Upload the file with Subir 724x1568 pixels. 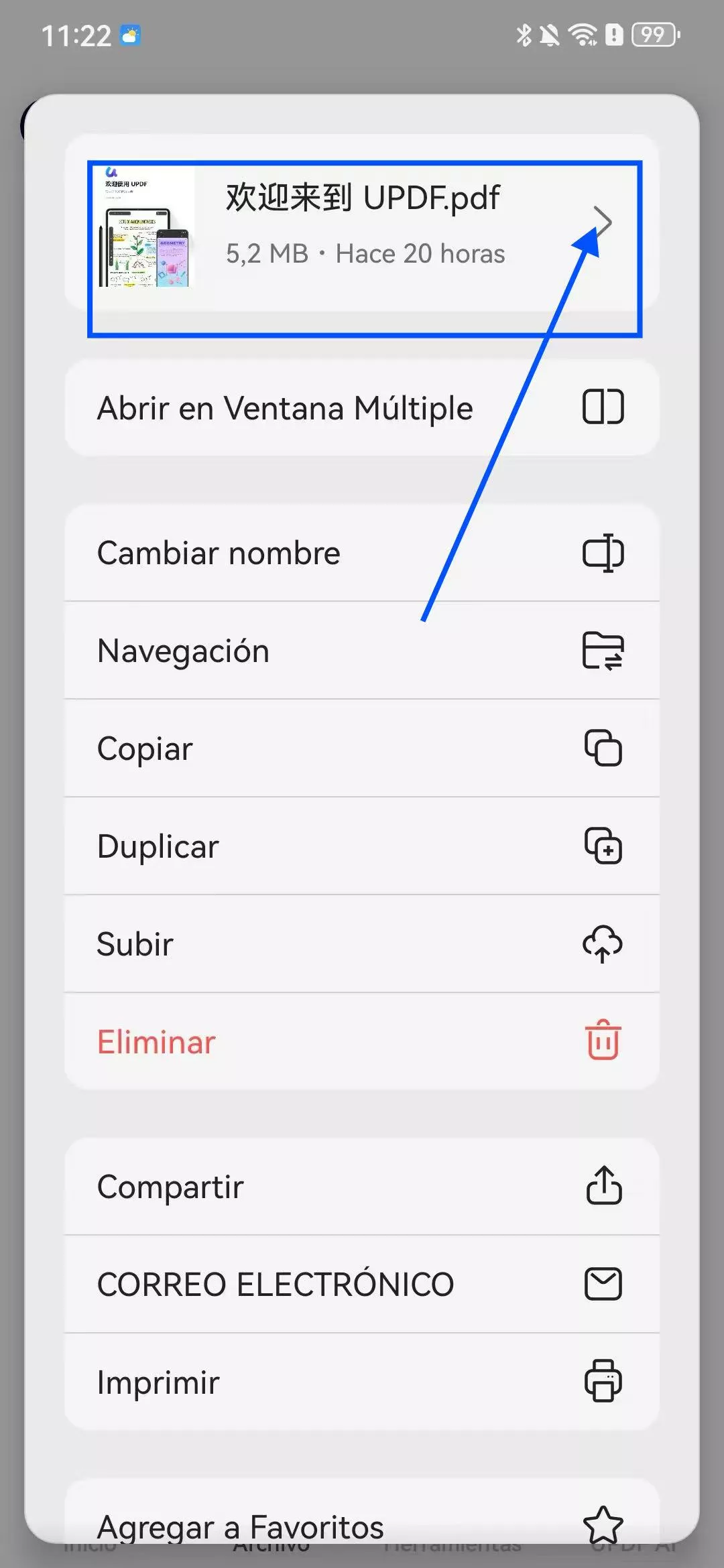point(362,944)
